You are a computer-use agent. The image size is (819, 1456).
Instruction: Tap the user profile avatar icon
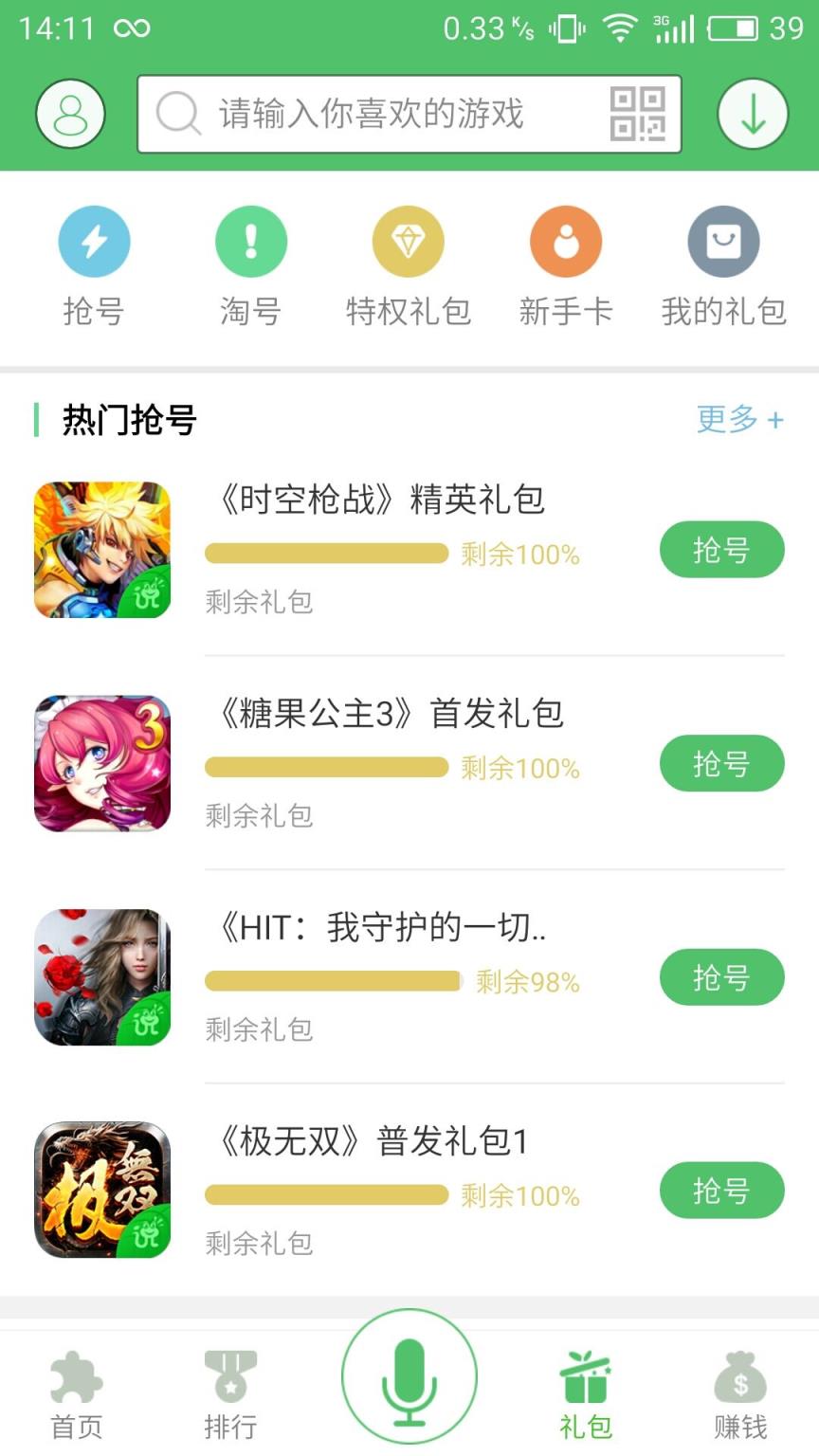[69, 113]
